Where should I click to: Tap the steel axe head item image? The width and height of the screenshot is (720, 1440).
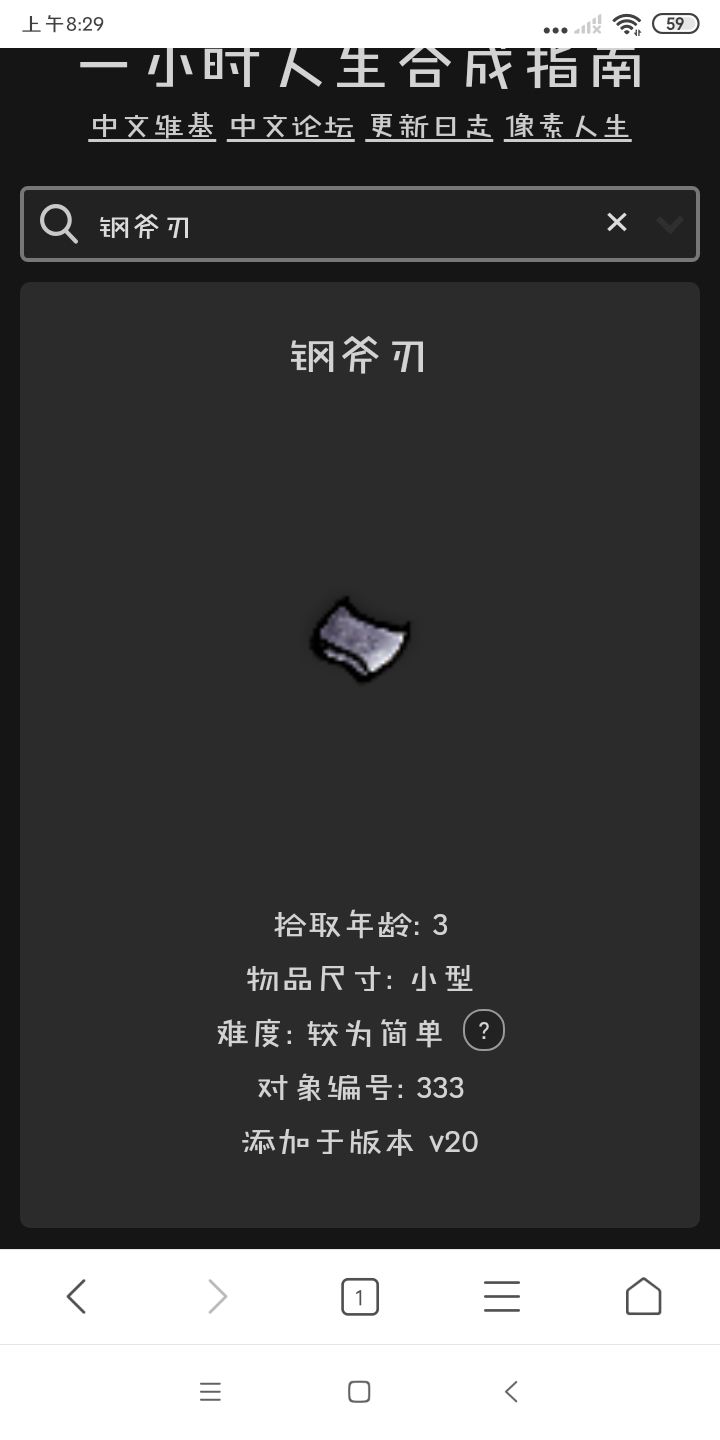tap(362, 640)
